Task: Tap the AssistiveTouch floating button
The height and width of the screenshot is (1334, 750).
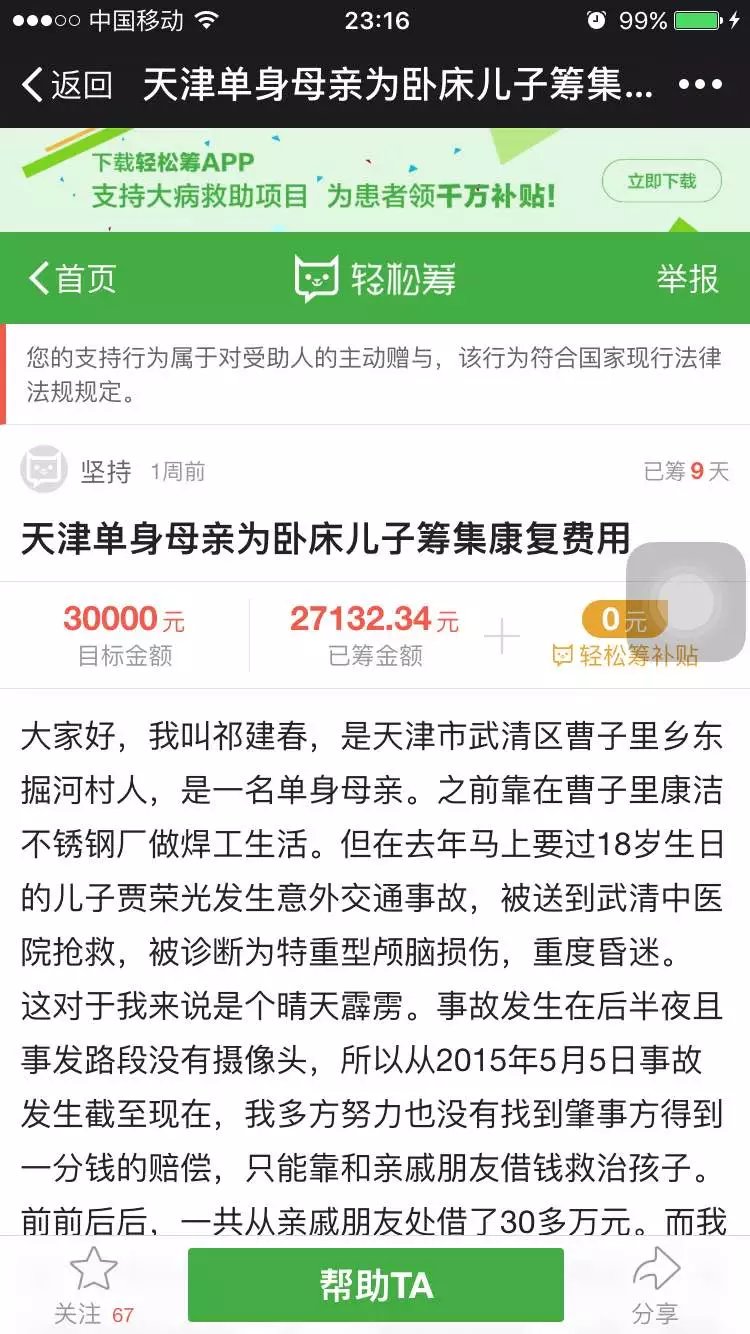Action: pos(686,602)
